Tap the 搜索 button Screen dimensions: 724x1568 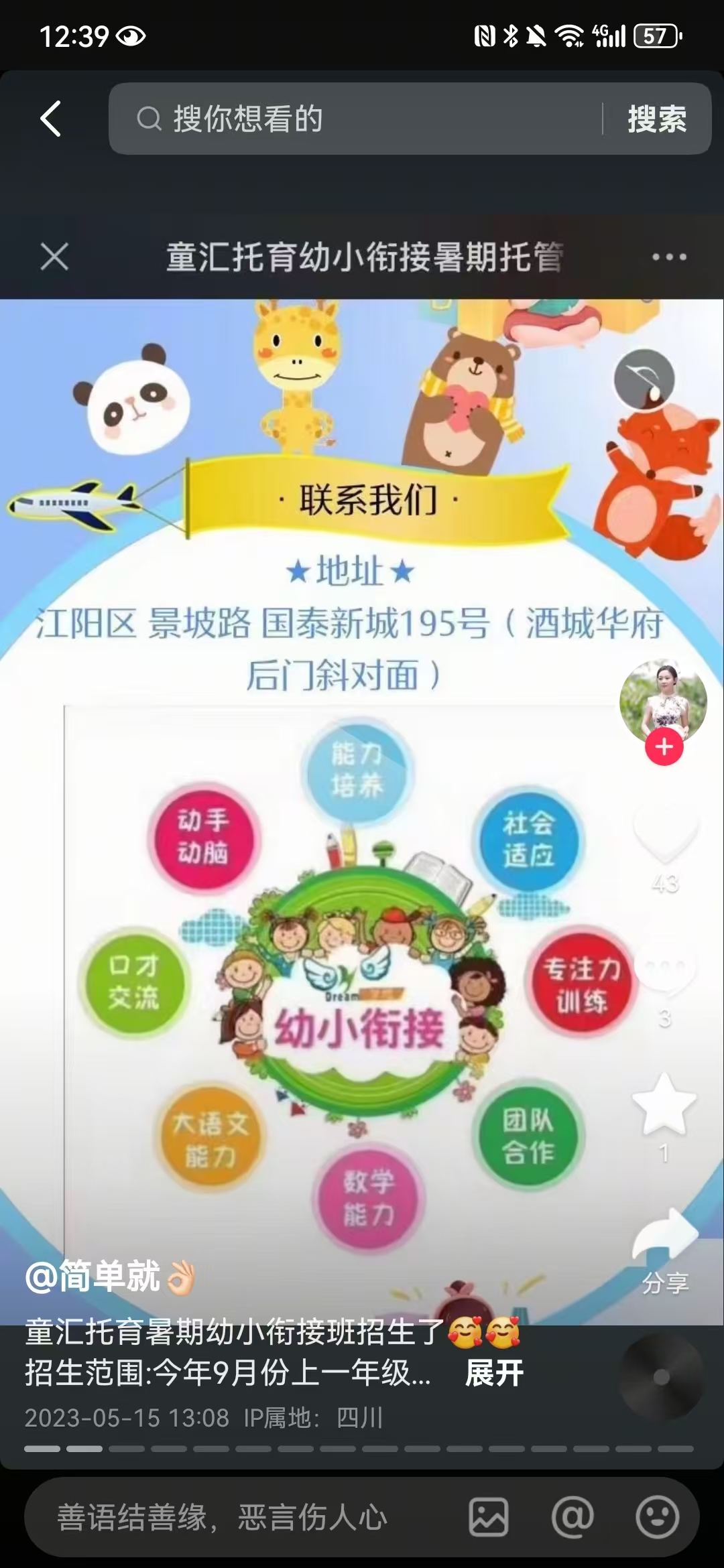[x=656, y=119]
